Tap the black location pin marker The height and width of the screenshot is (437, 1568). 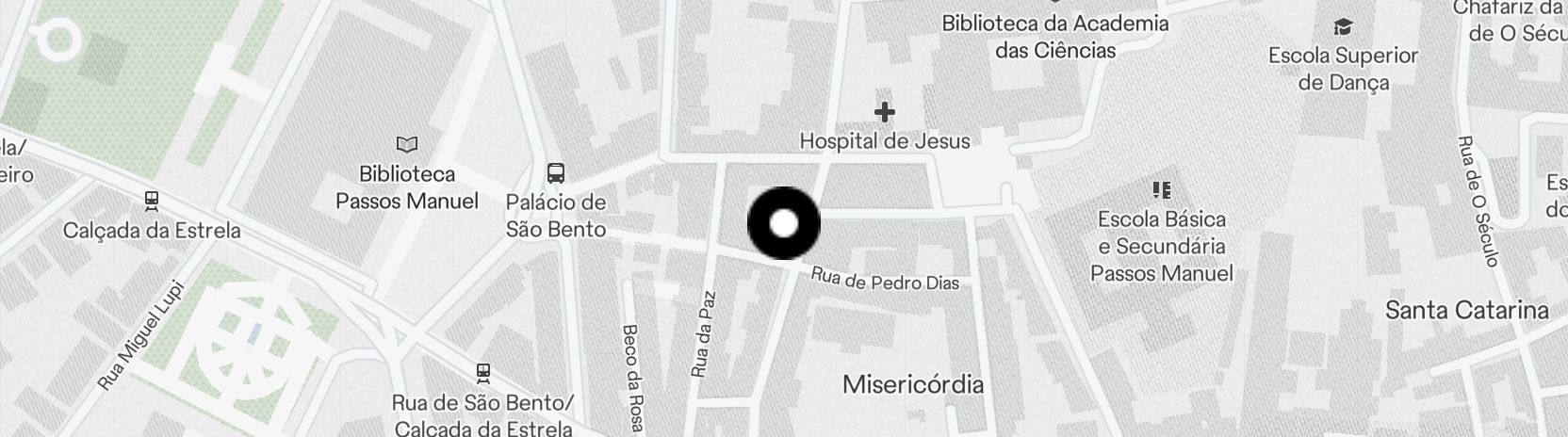pyautogui.click(x=784, y=223)
